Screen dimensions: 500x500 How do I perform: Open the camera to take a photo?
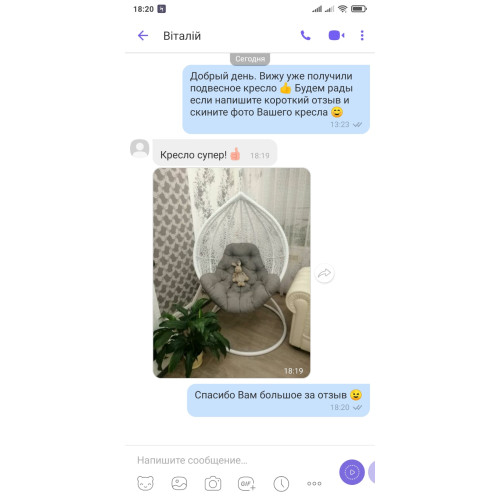pos(213,484)
